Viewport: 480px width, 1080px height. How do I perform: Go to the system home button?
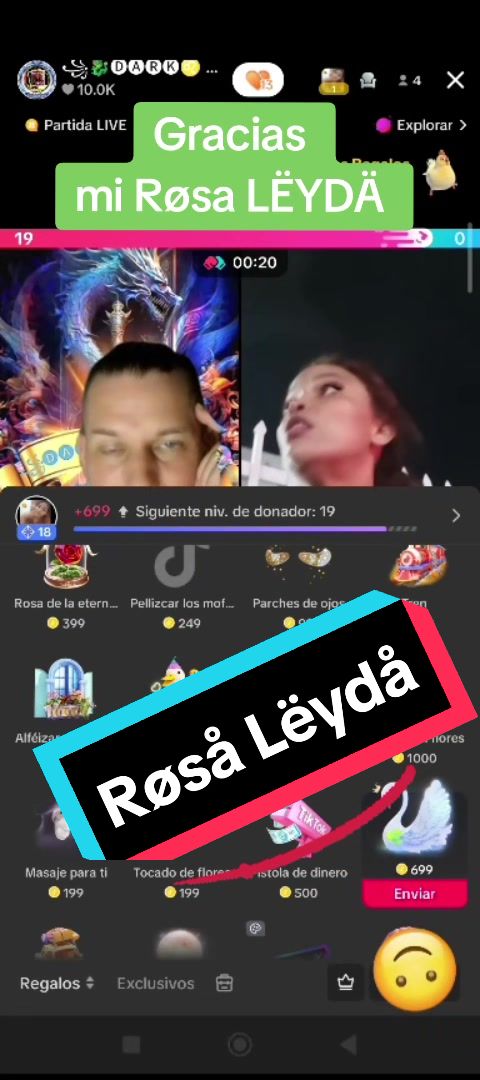point(240,1044)
